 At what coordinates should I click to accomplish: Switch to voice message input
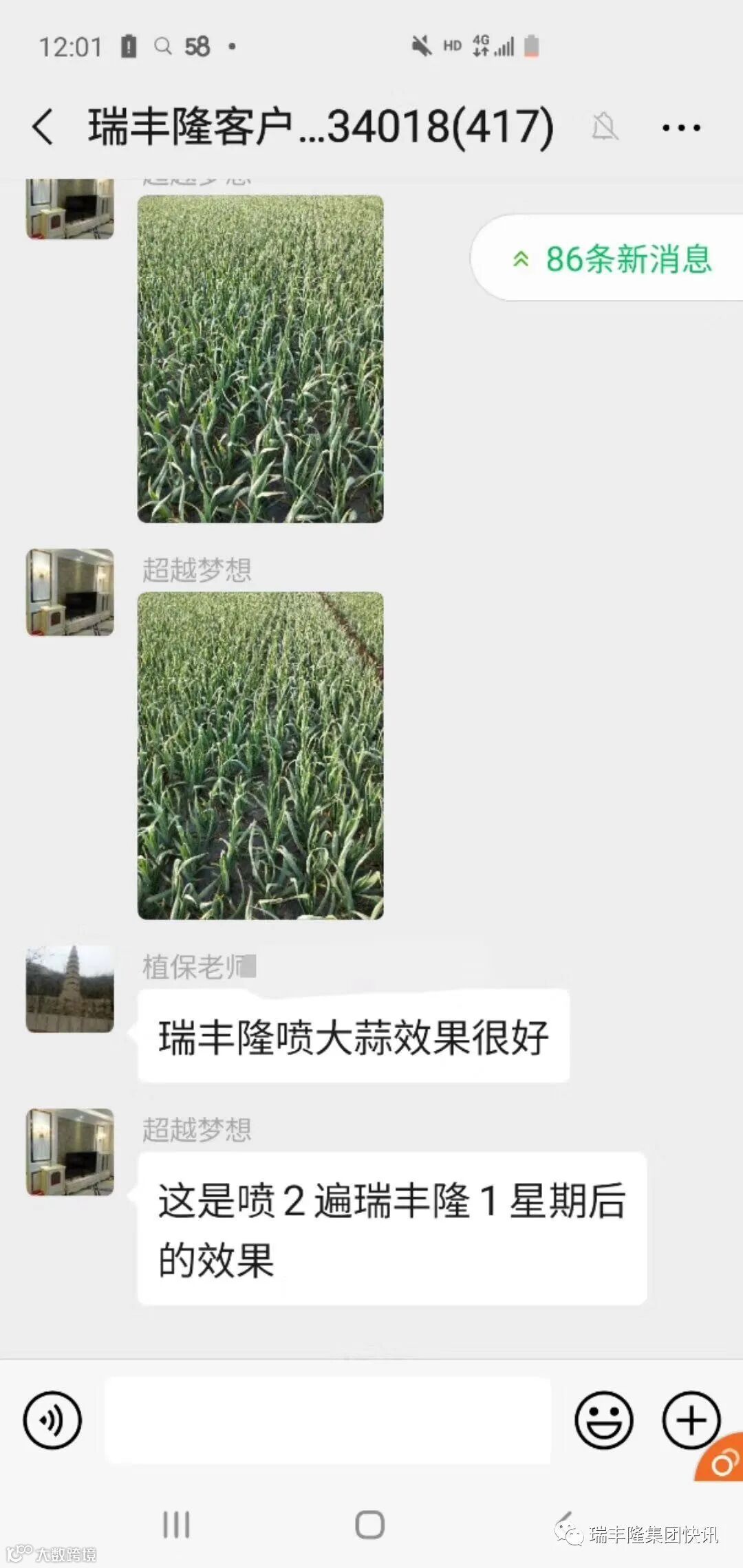52,1420
